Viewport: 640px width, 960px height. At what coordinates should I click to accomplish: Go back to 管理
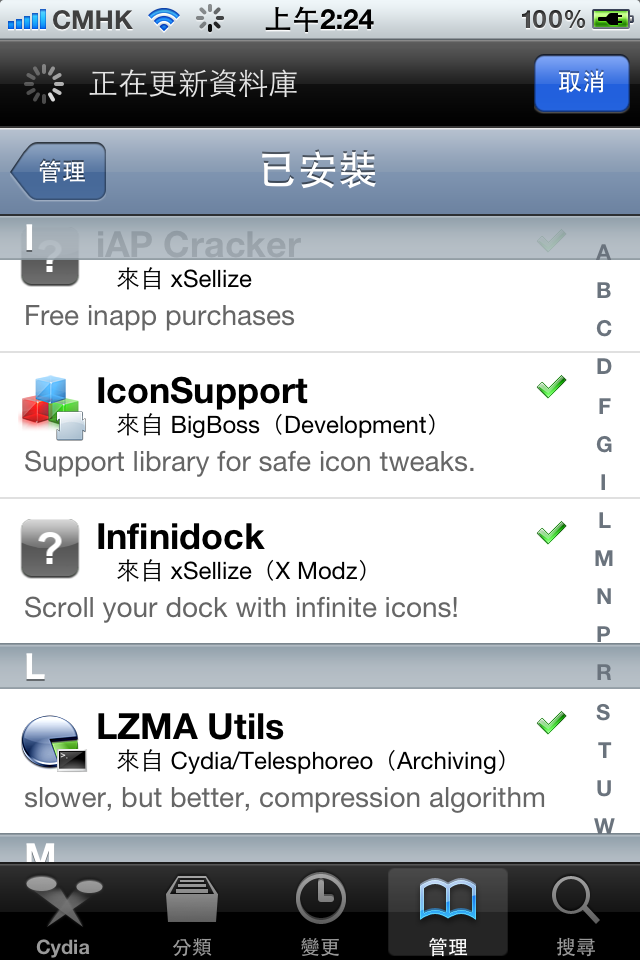click(59, 172)
